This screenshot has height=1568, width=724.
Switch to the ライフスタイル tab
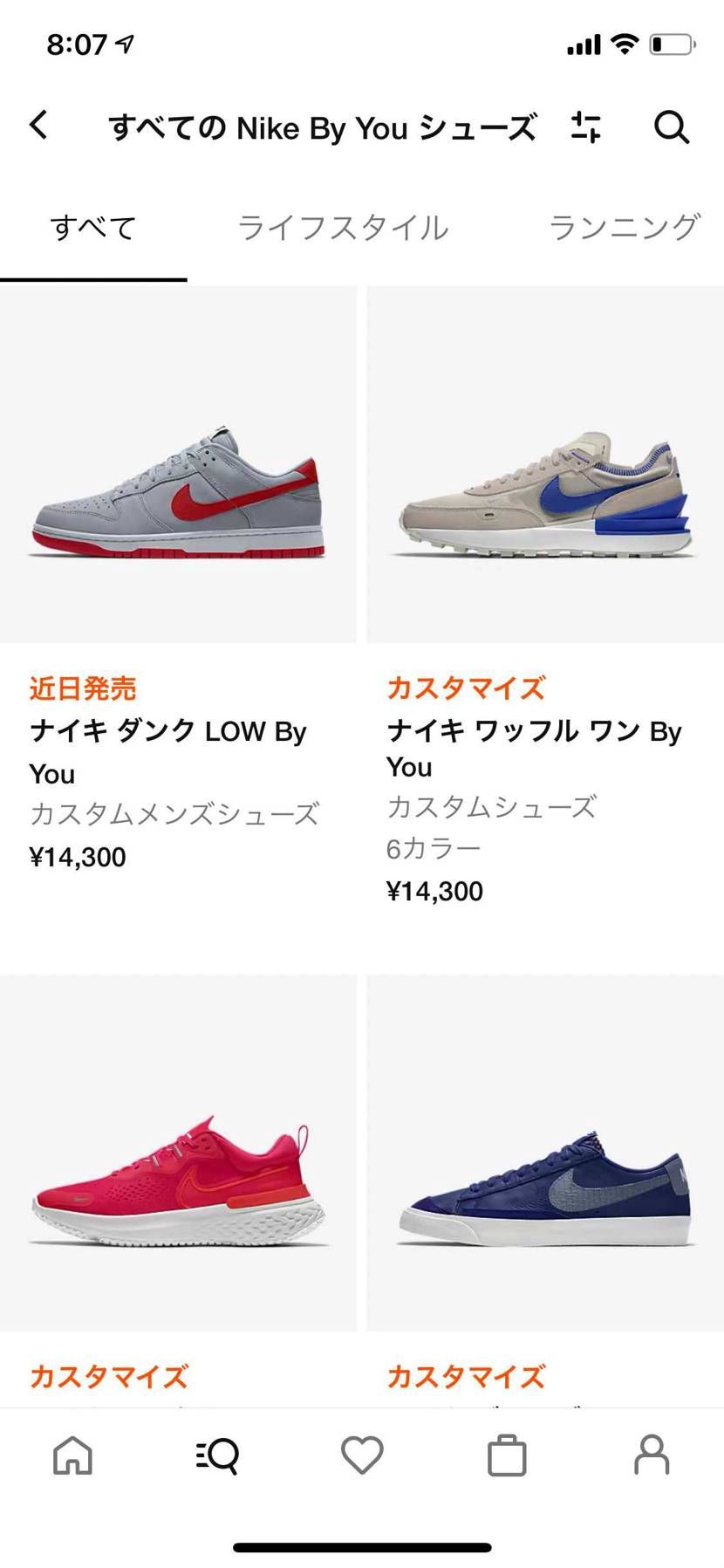(344, 228)
